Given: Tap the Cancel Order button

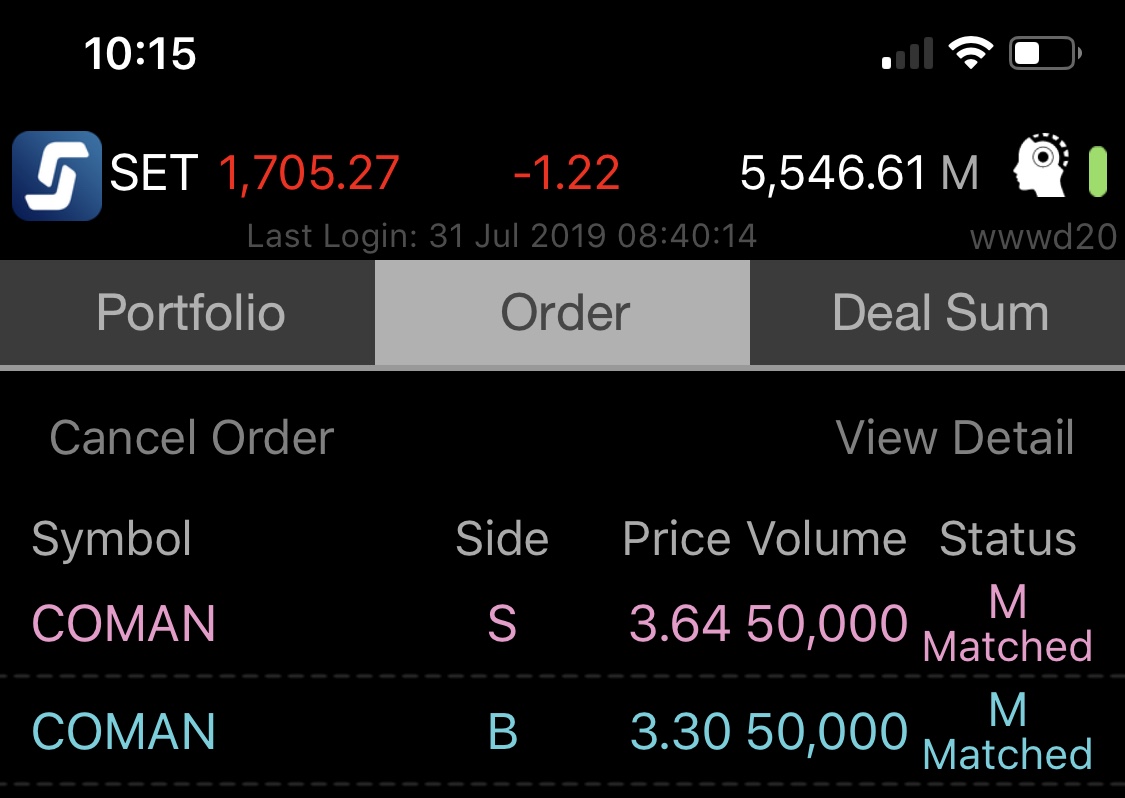Looking at the screenshot, I should click(x=191, y=438).
